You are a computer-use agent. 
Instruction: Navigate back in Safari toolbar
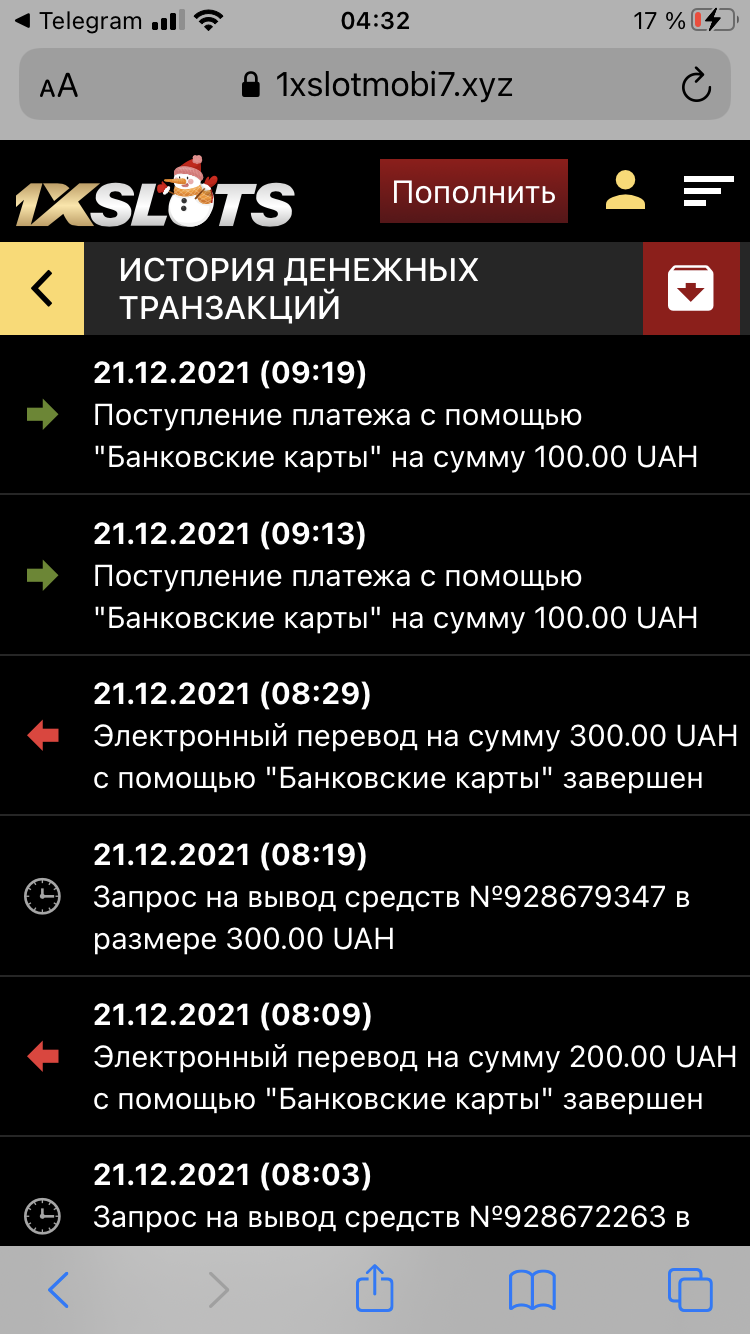coord(59,1289)
